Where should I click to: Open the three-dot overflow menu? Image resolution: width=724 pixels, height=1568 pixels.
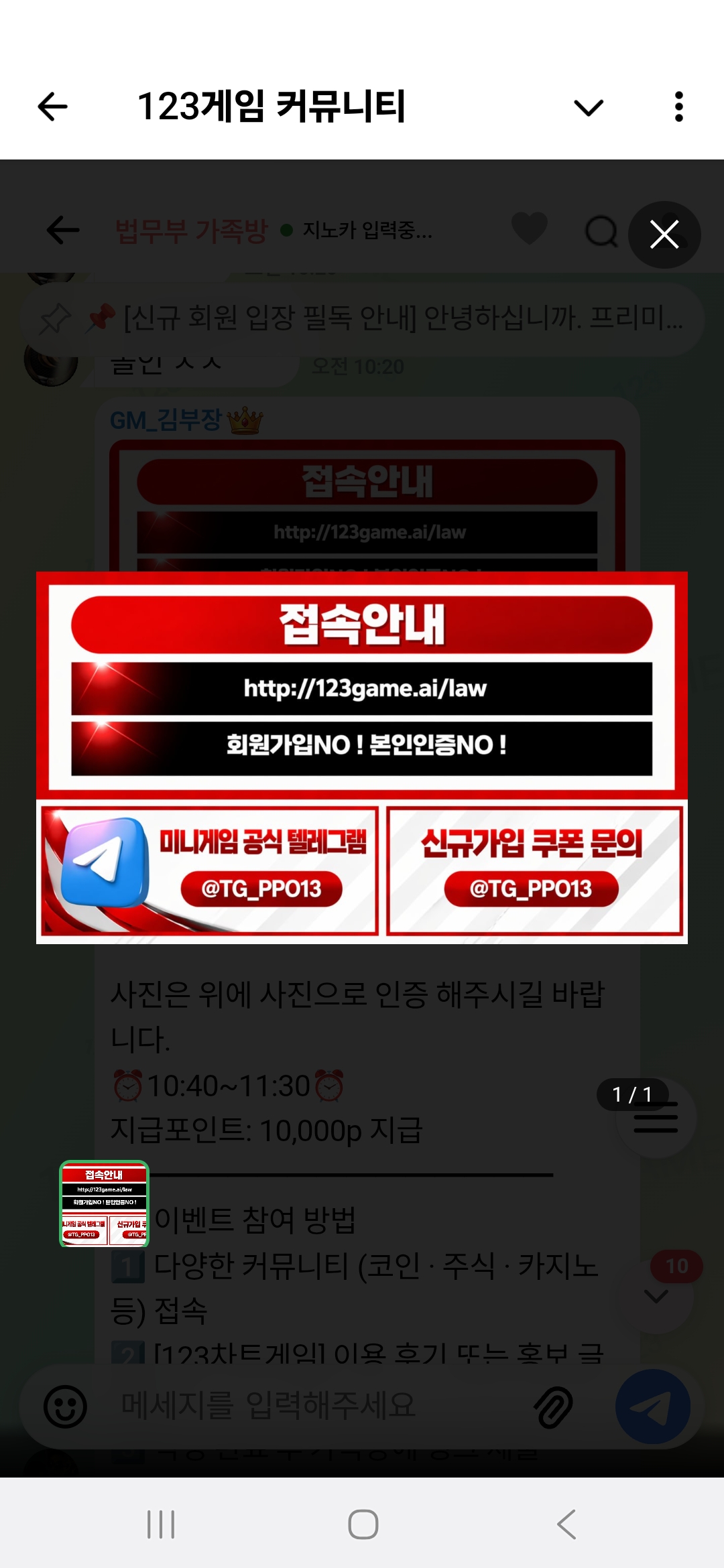(678, 107)
